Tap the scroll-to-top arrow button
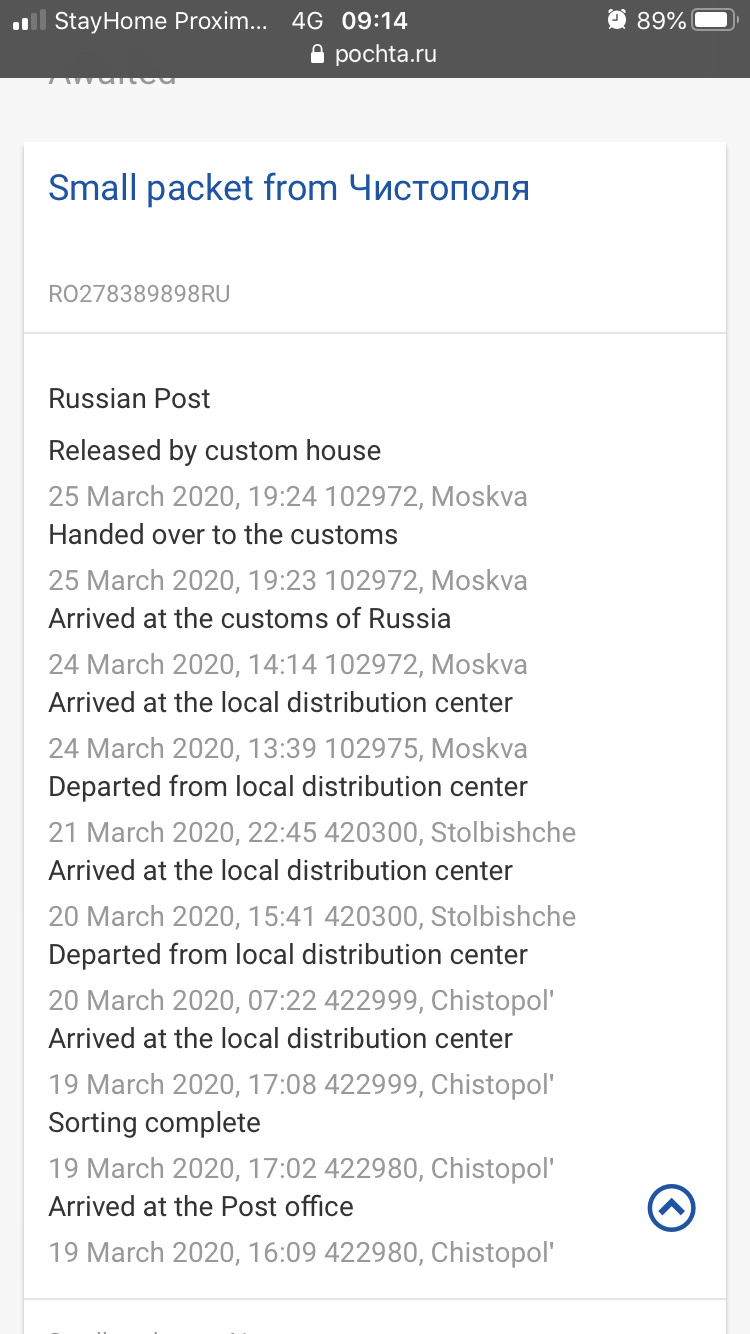Image resolution: width=750 pixels, height=1334 pixels. tap(672, 1208)
